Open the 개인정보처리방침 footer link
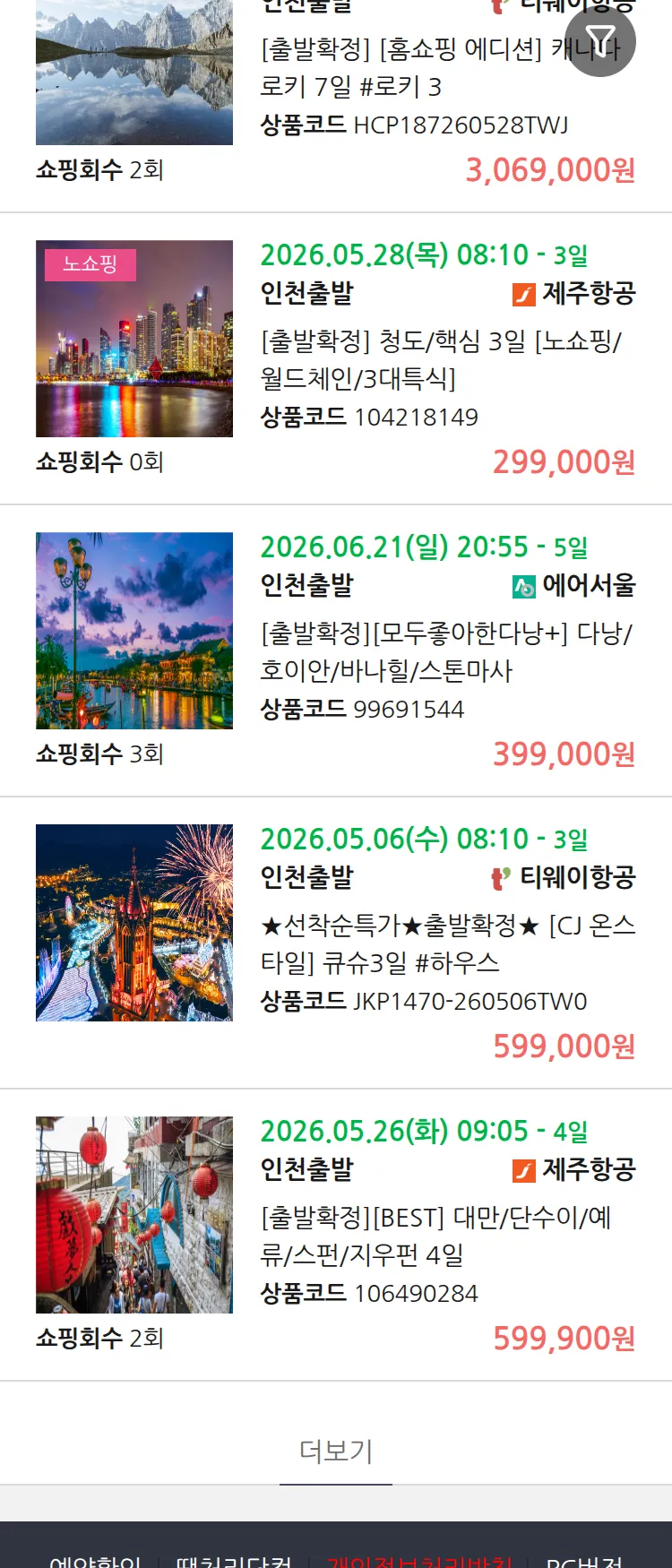 coord(419,1561)
